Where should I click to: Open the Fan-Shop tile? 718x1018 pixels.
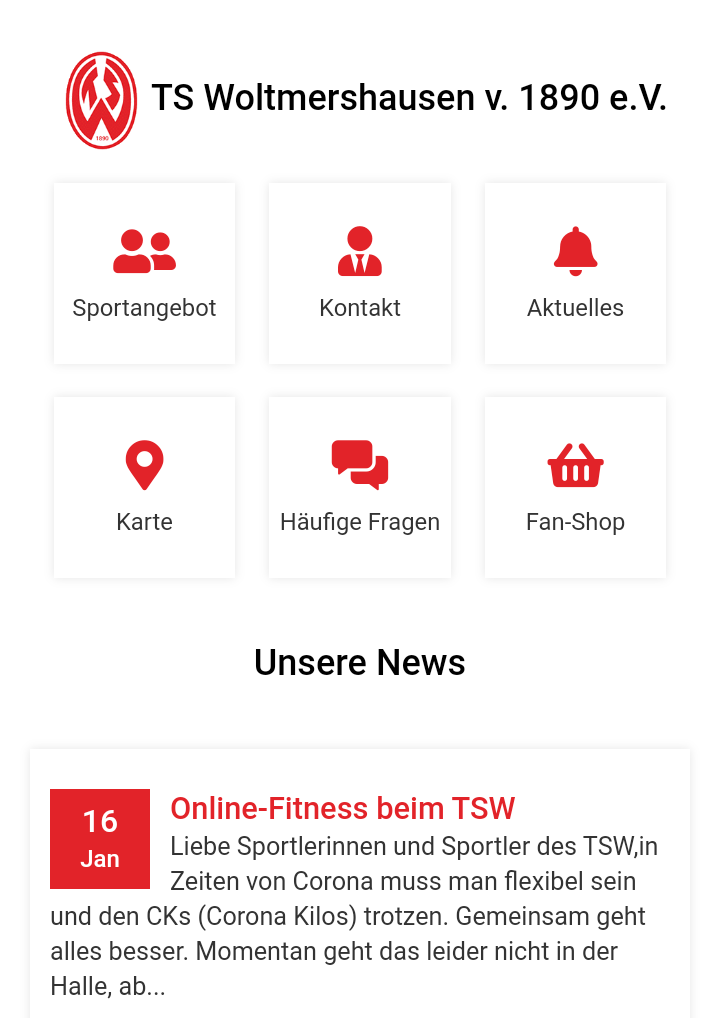point(575,487)
